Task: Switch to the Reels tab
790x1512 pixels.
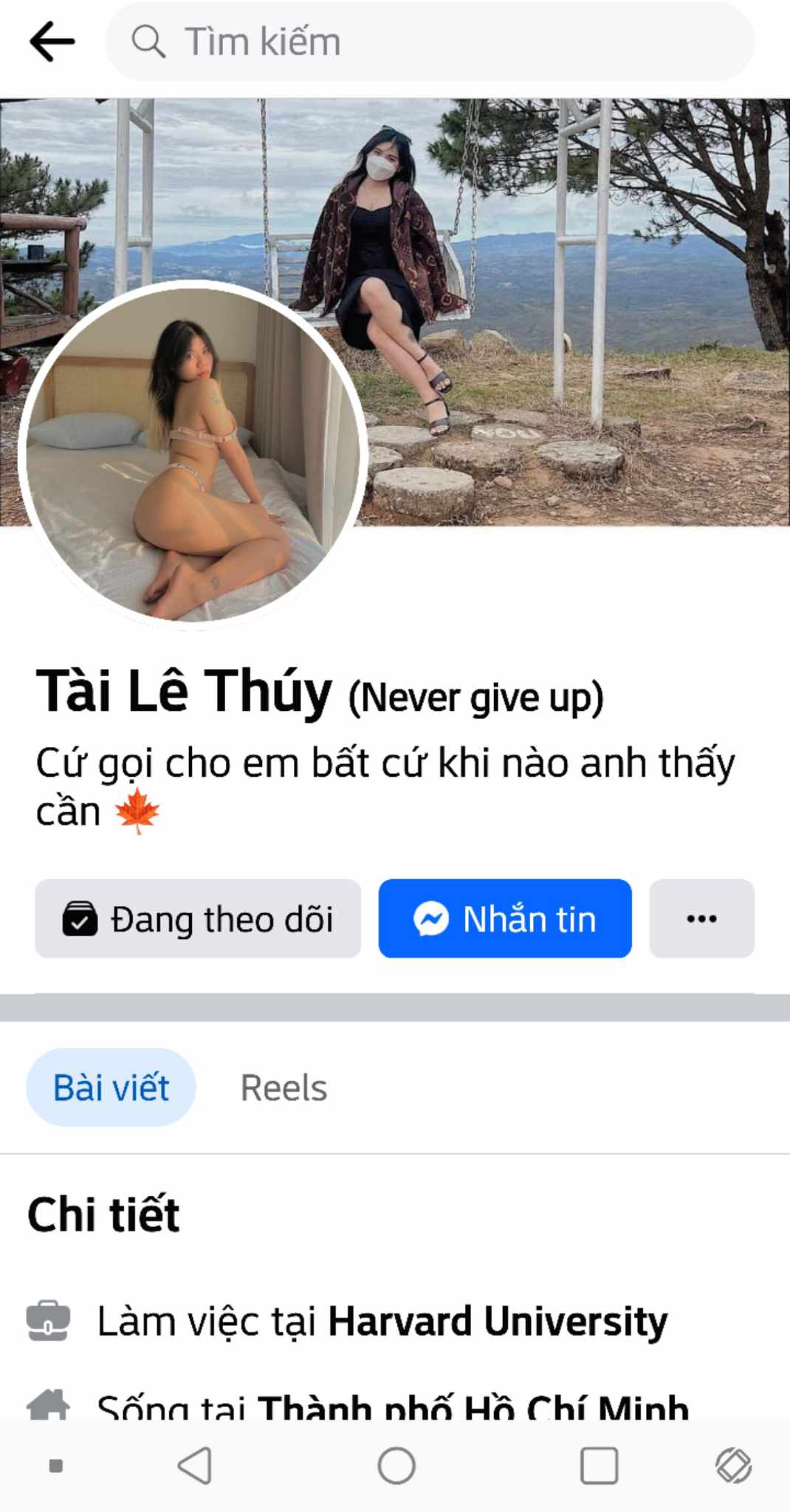Action: tap(284, 1087)
